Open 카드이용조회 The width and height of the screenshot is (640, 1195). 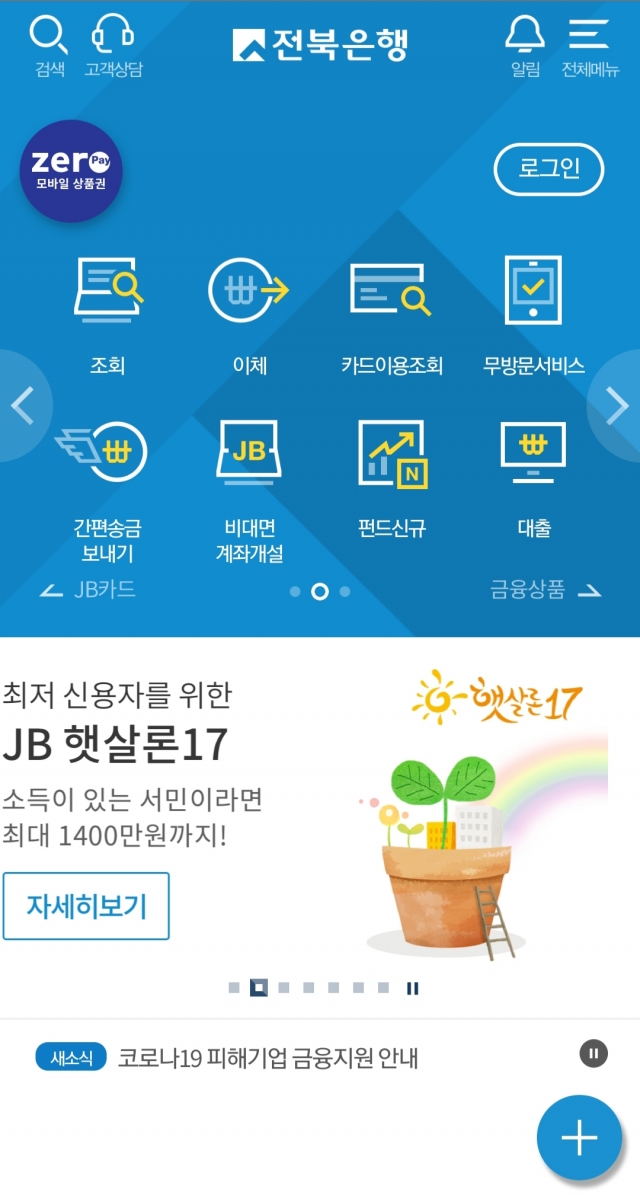click(x=391, y=312)
